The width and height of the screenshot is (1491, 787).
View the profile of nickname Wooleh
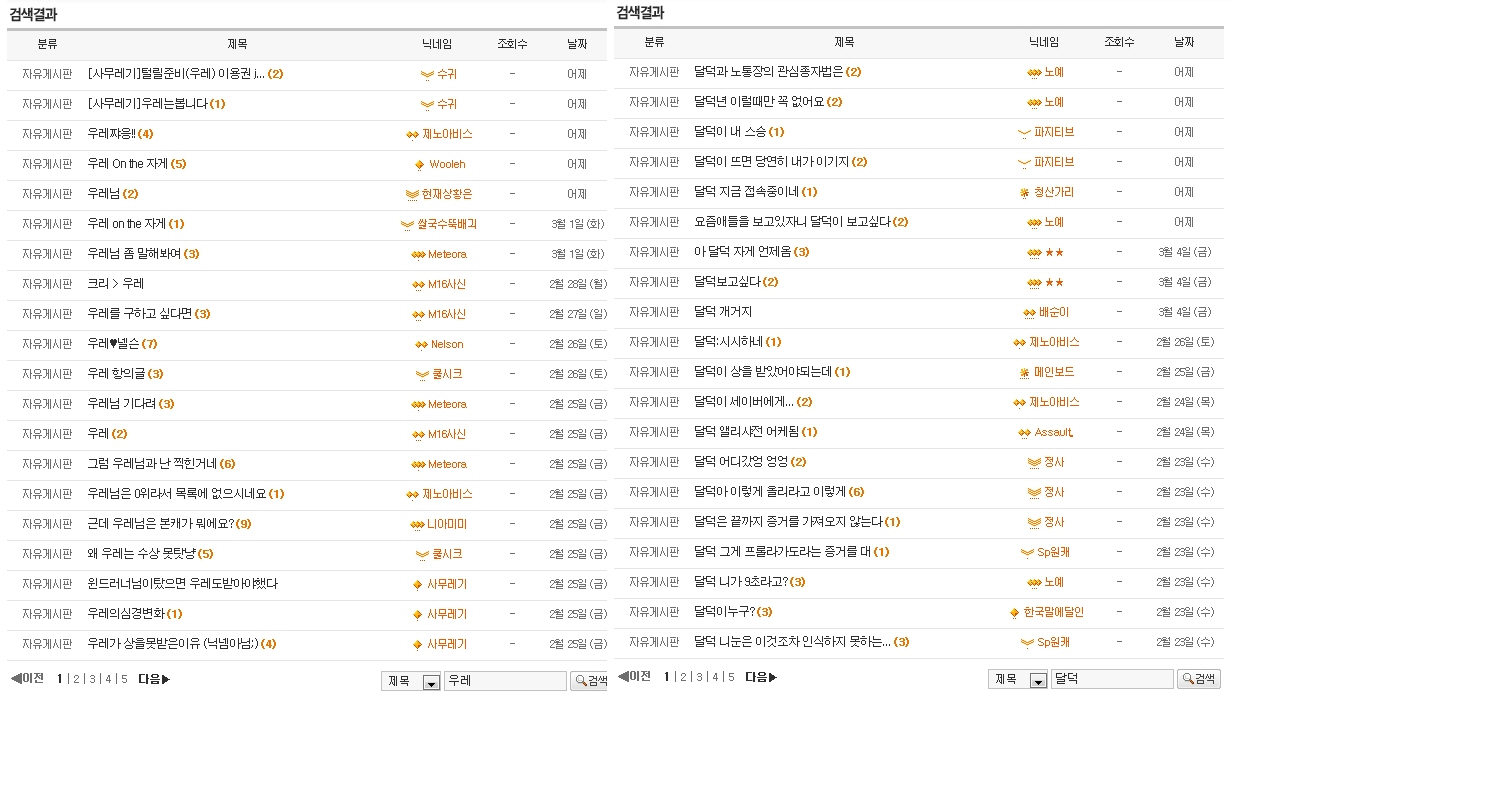tap(447, 164)
